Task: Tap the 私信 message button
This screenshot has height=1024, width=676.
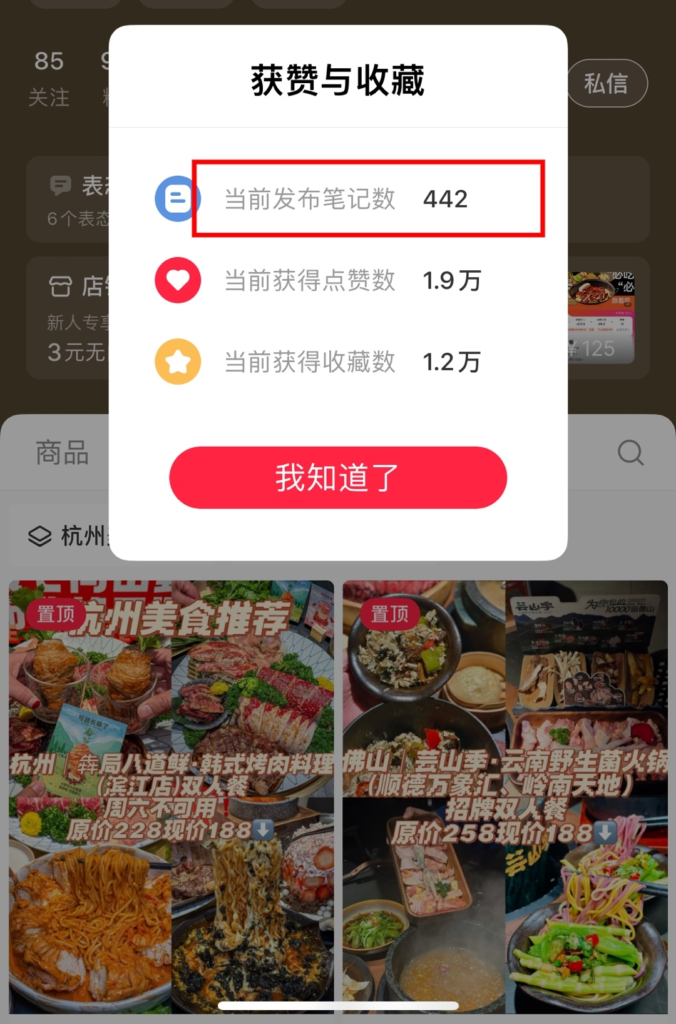Action: pos(607,83)
